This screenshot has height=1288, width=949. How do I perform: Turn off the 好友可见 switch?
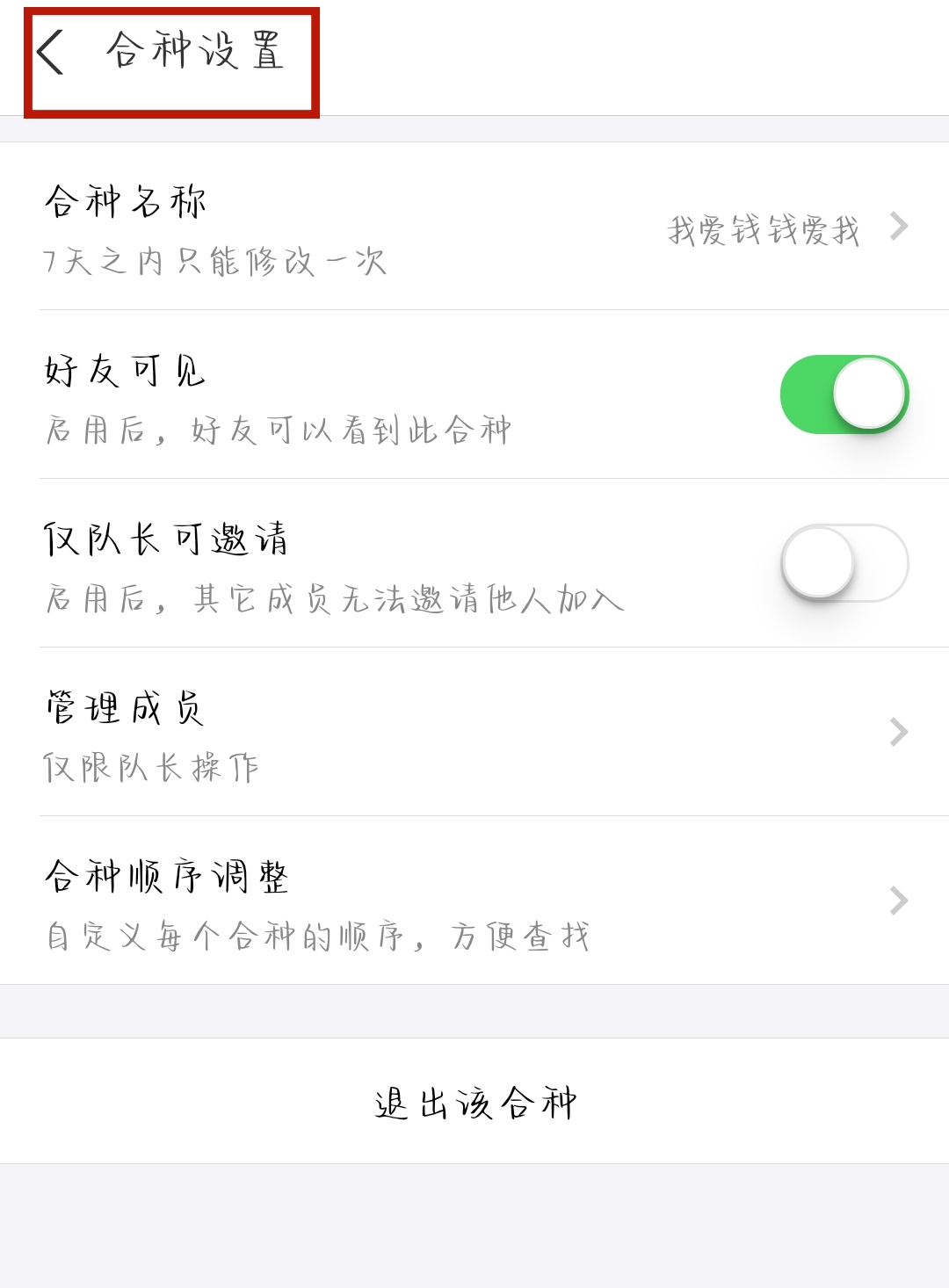[x=844, y=394]
